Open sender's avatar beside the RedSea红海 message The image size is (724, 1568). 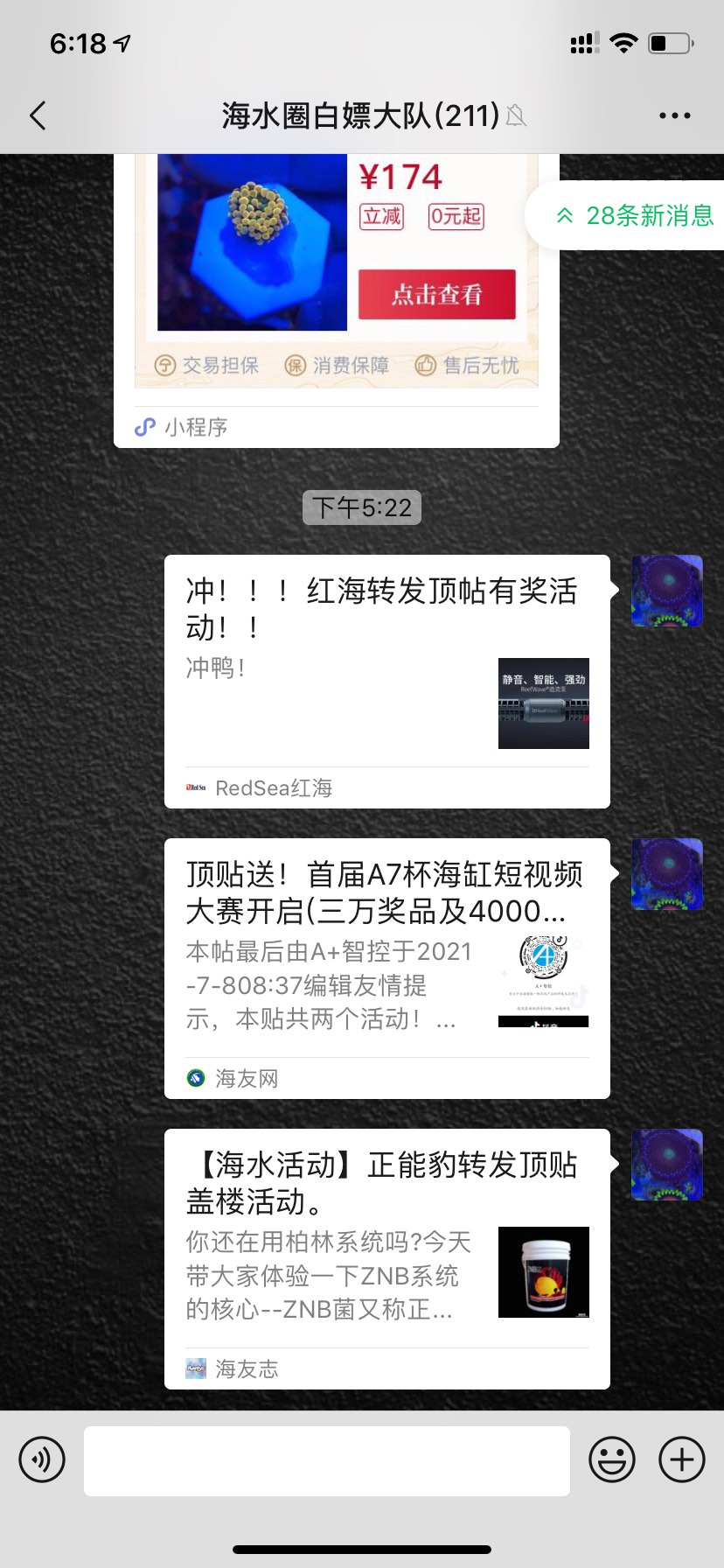(667, 591)
